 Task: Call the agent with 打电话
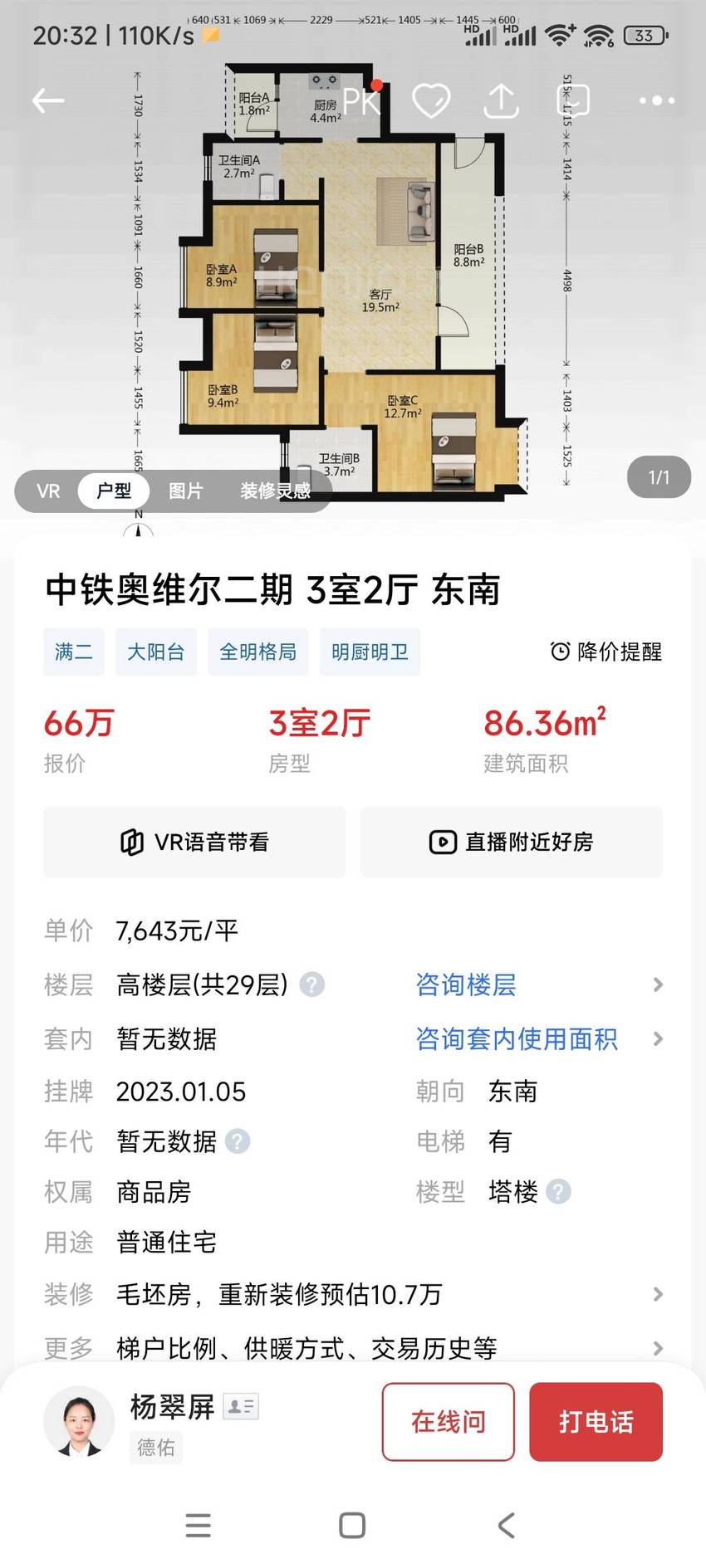pyautogui.click(x=596, y=1422)
